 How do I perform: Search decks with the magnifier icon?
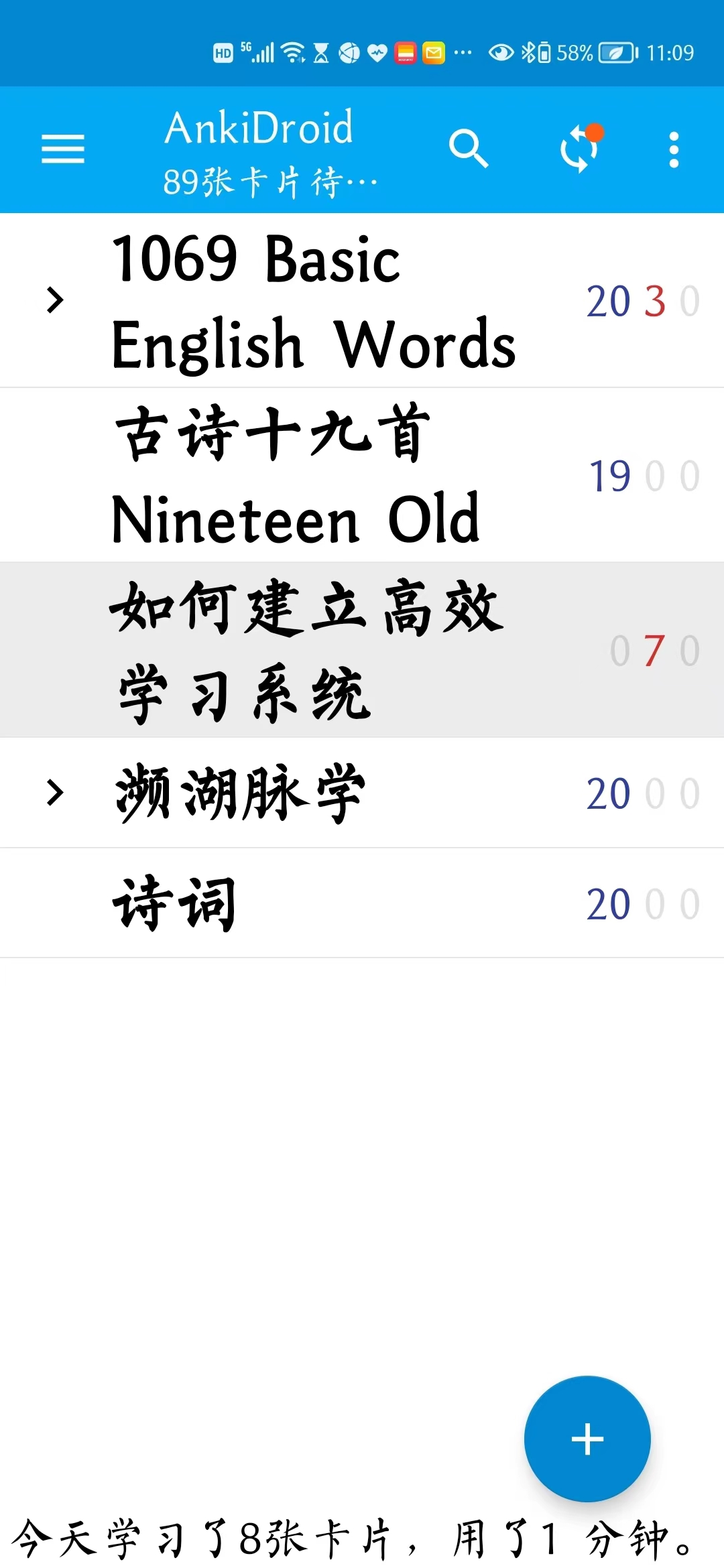(469, 149)
